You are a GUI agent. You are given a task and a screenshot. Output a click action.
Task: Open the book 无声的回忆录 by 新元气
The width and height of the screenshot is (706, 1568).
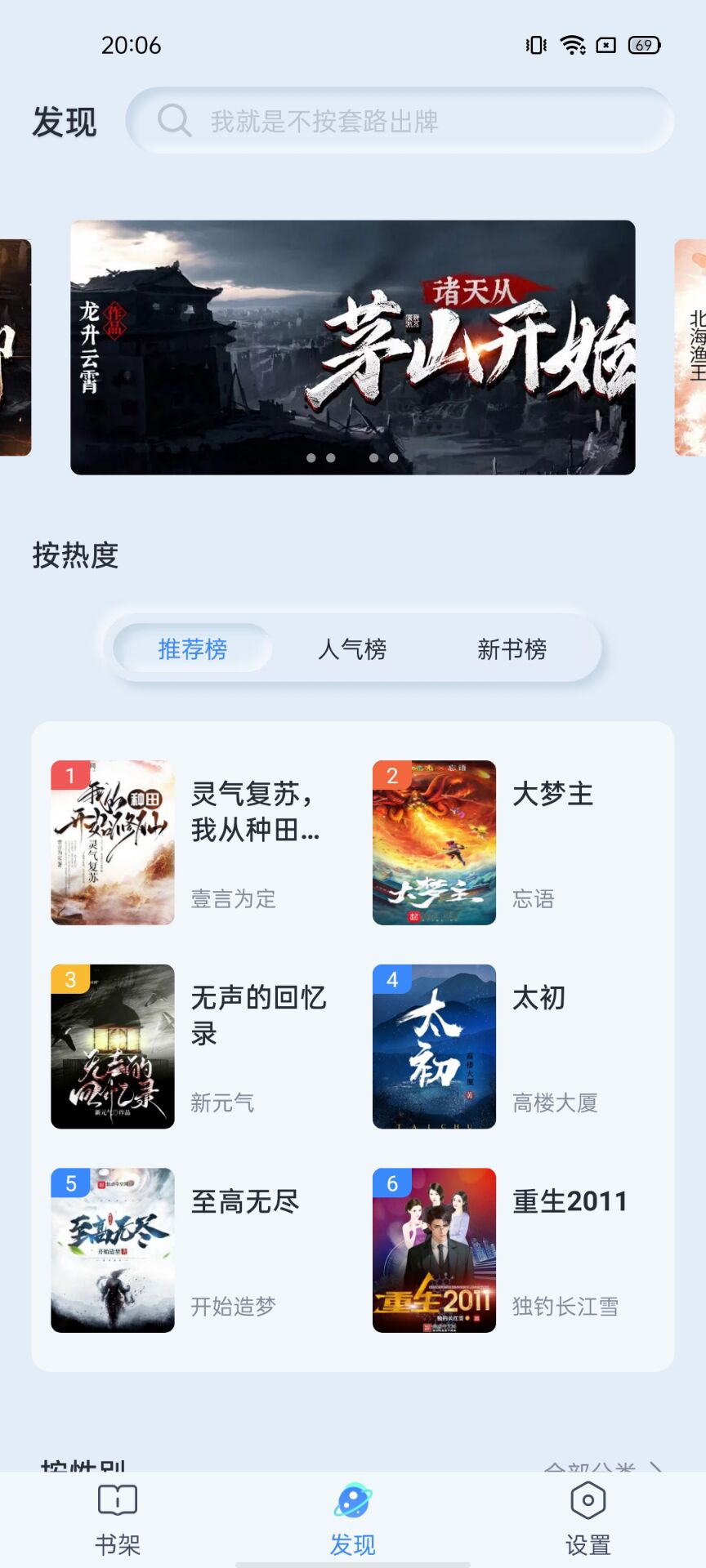[x=193, y=1047]
